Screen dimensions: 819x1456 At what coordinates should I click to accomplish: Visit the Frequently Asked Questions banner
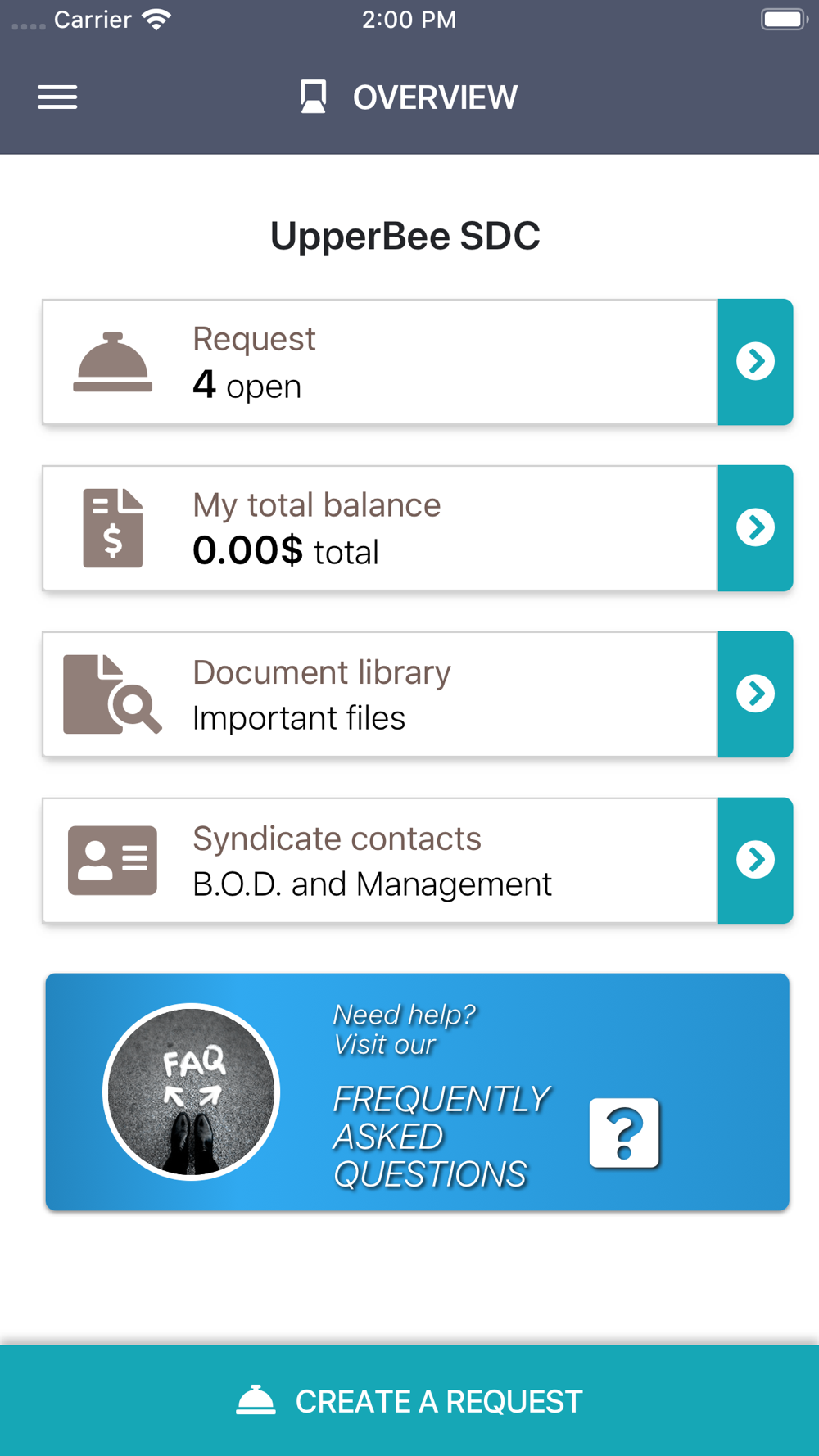(418, 1092)
